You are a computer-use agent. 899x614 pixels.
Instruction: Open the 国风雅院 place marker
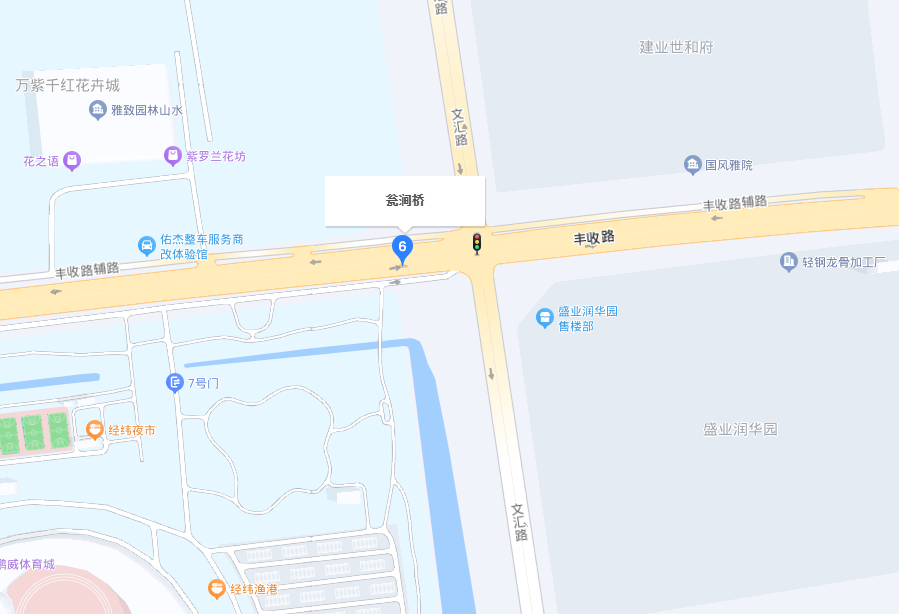click(x=692, y=165)
